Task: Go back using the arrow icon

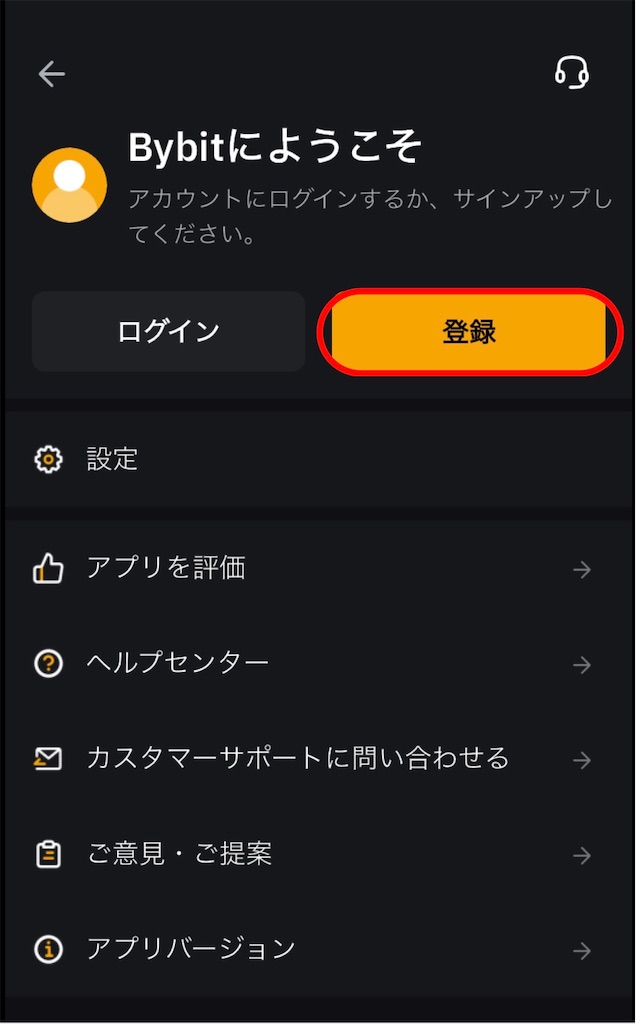Action: (x=52, y=74)
